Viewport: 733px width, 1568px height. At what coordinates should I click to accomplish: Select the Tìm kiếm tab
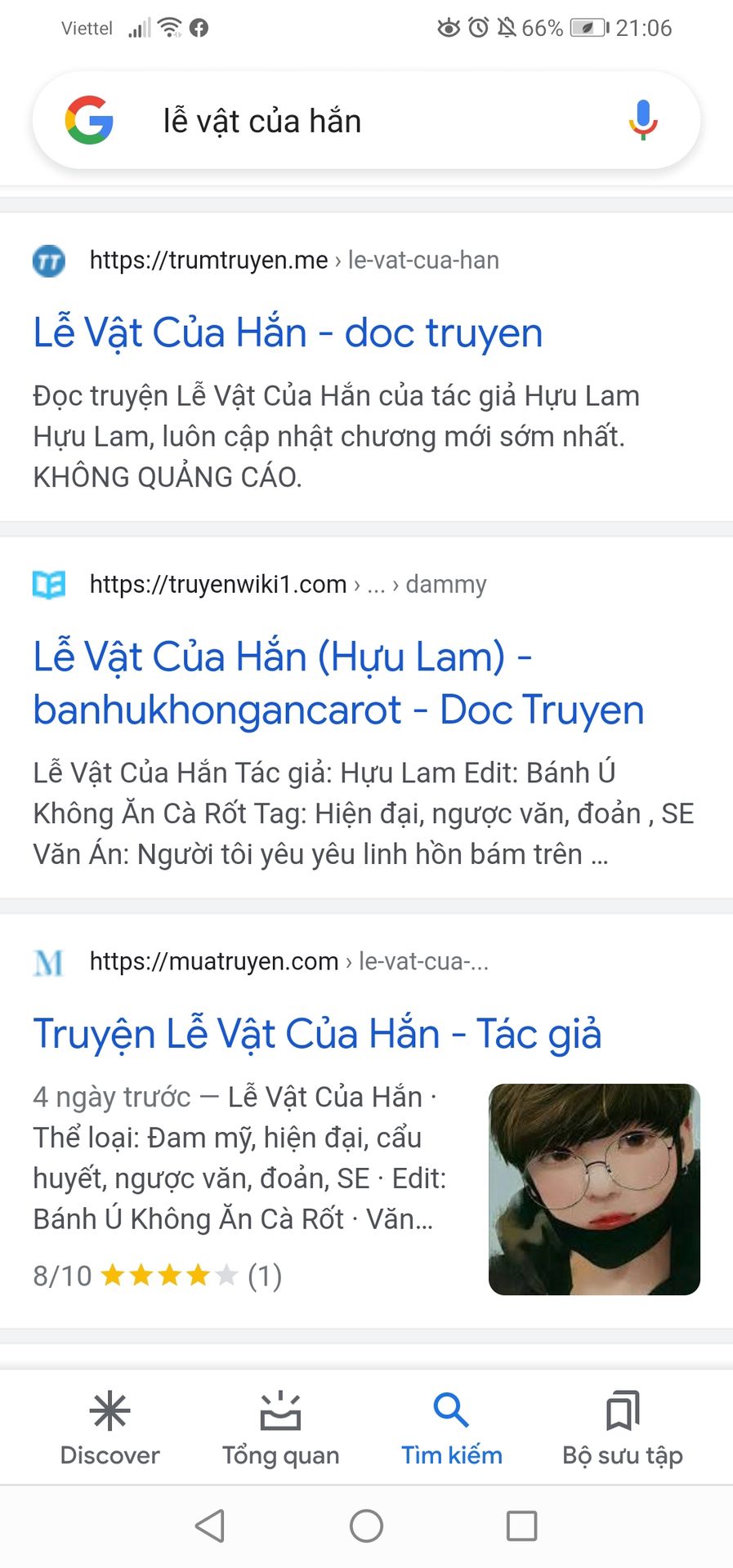[x=451, y=1428]
